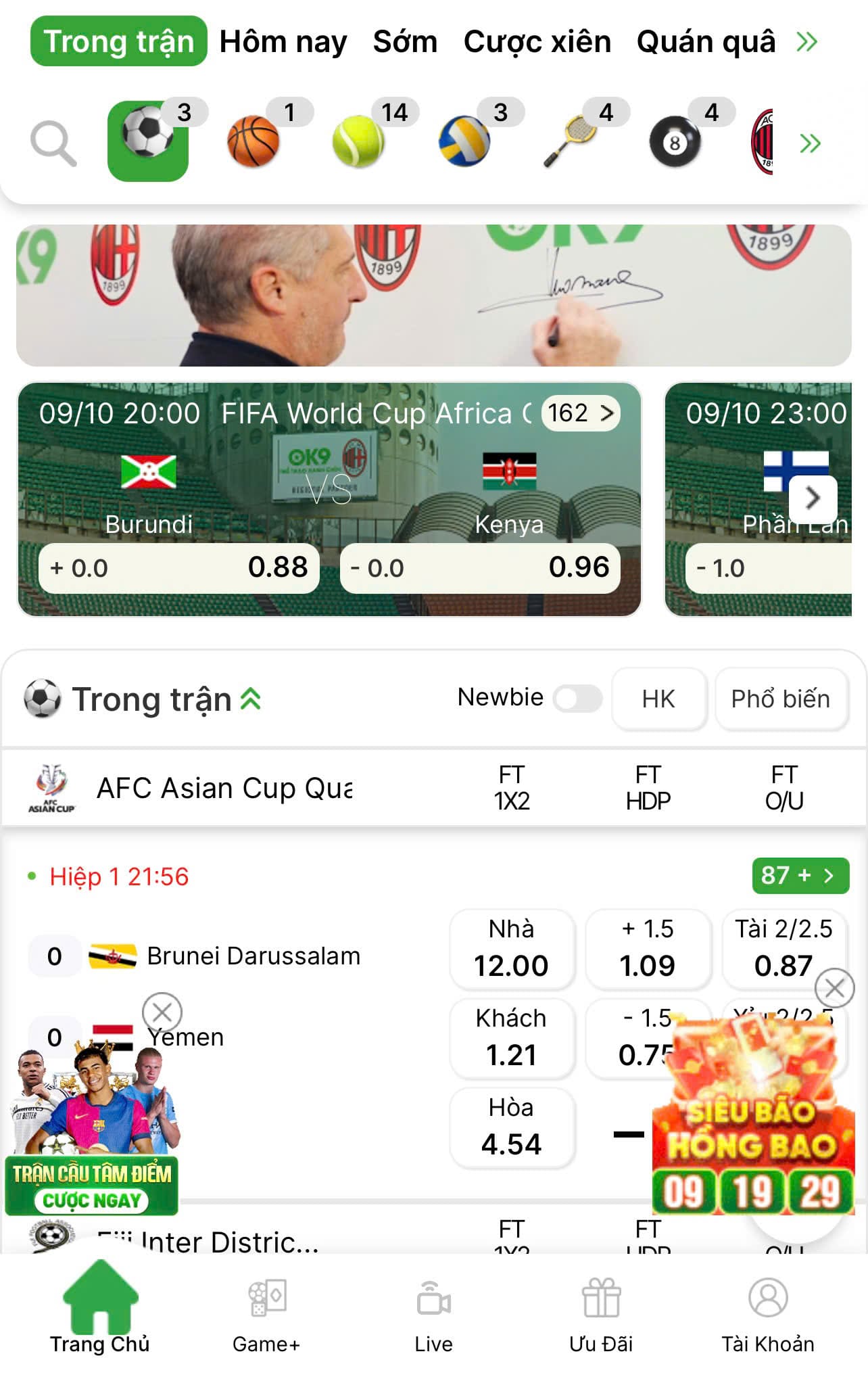The image size is (868, 1381).
Task: Dismiss the Trận cầu tâm điểm promo
Action: pos(162,1012)
